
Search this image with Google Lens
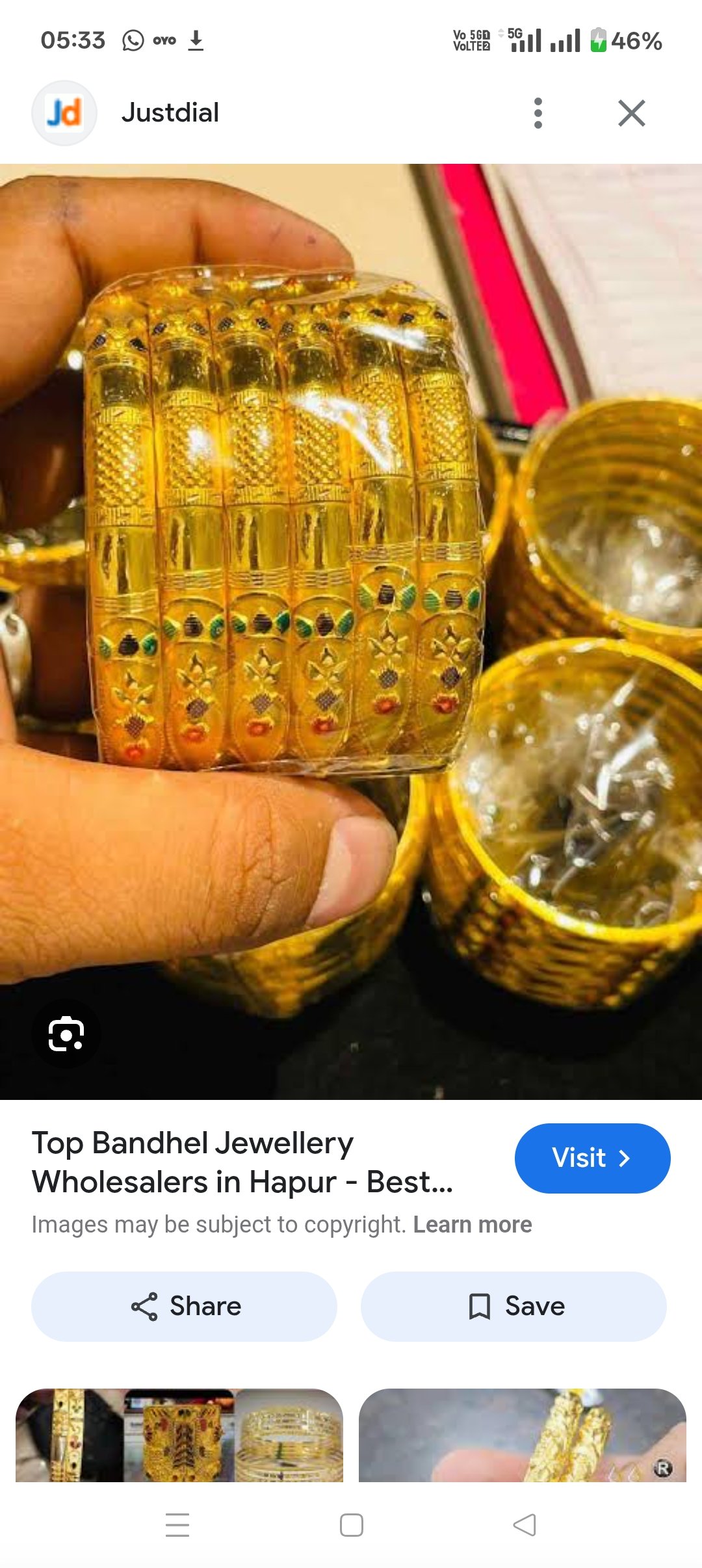66,1033
